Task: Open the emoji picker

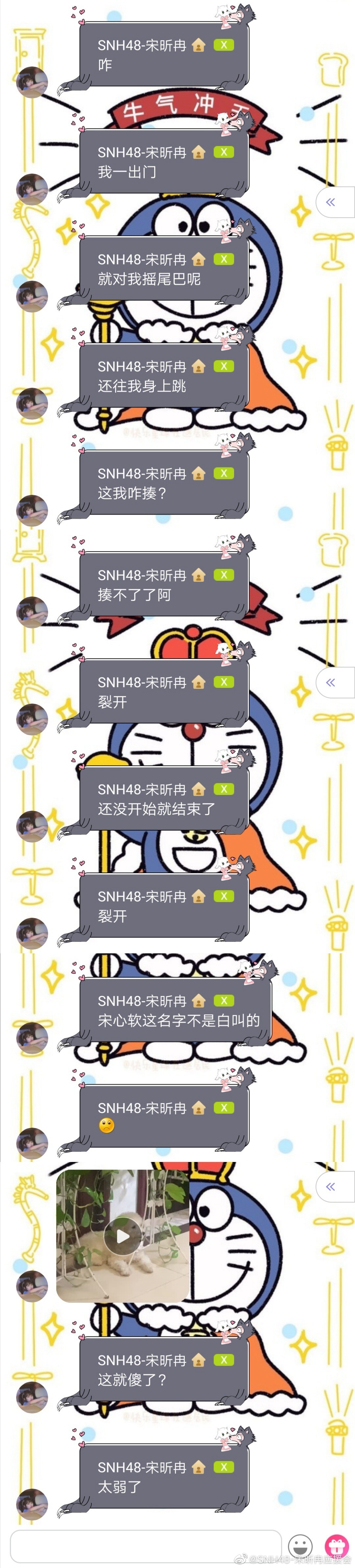Action: click(x=299, y=1545)
